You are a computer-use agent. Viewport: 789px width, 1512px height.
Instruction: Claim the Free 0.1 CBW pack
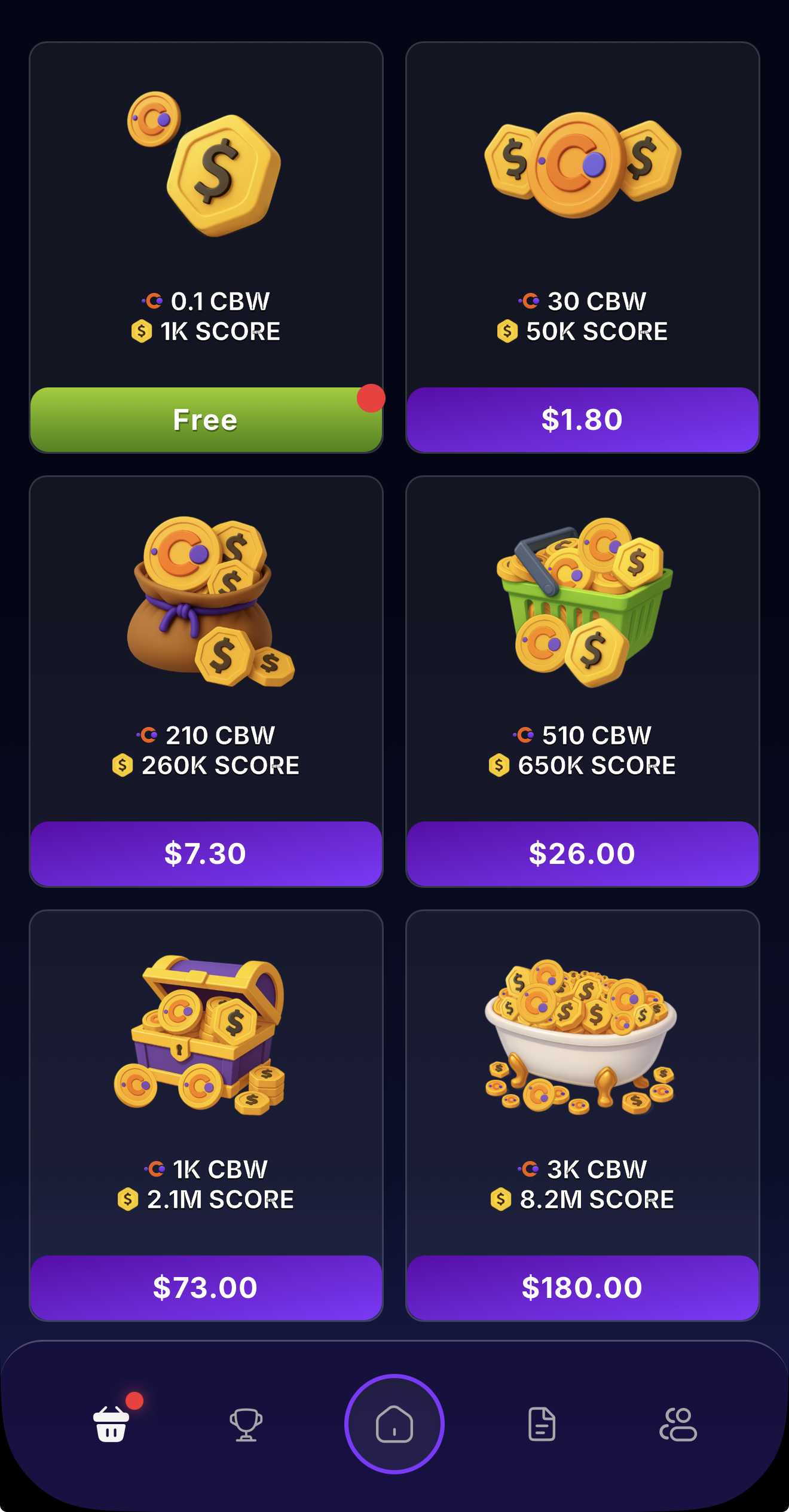206,420
